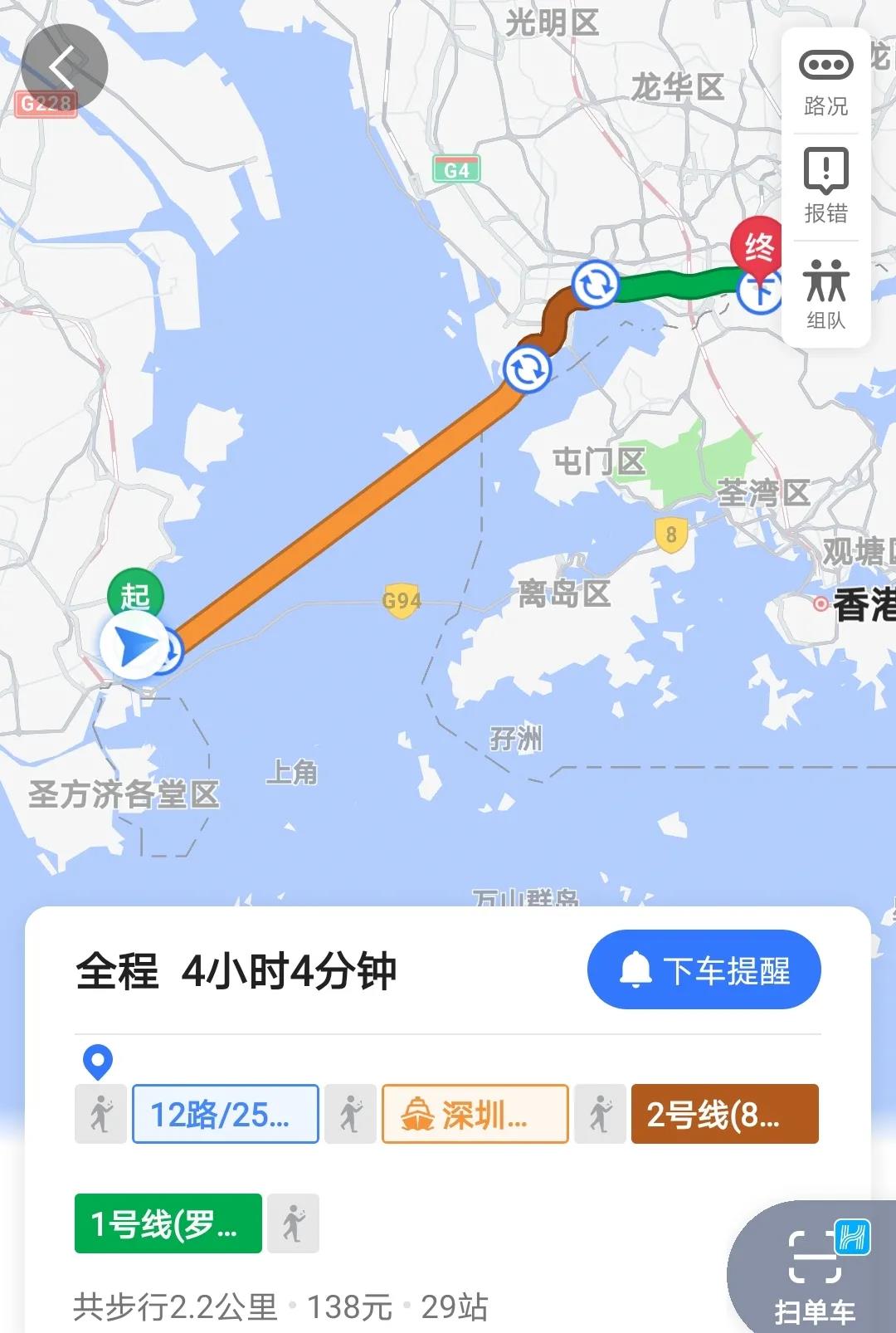The height and width of the screenshot is (1333, 896).
Task: Toggle traffic conditions (路况)
Action: 825,82
